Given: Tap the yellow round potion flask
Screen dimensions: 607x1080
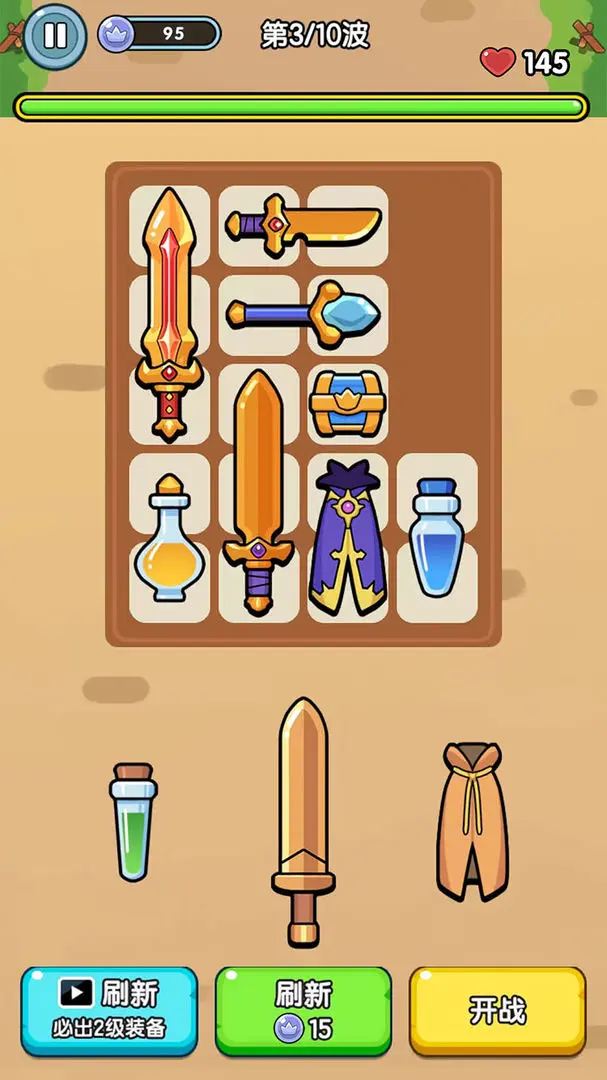Looking at the screenshot, I should [x=170, y=538].
